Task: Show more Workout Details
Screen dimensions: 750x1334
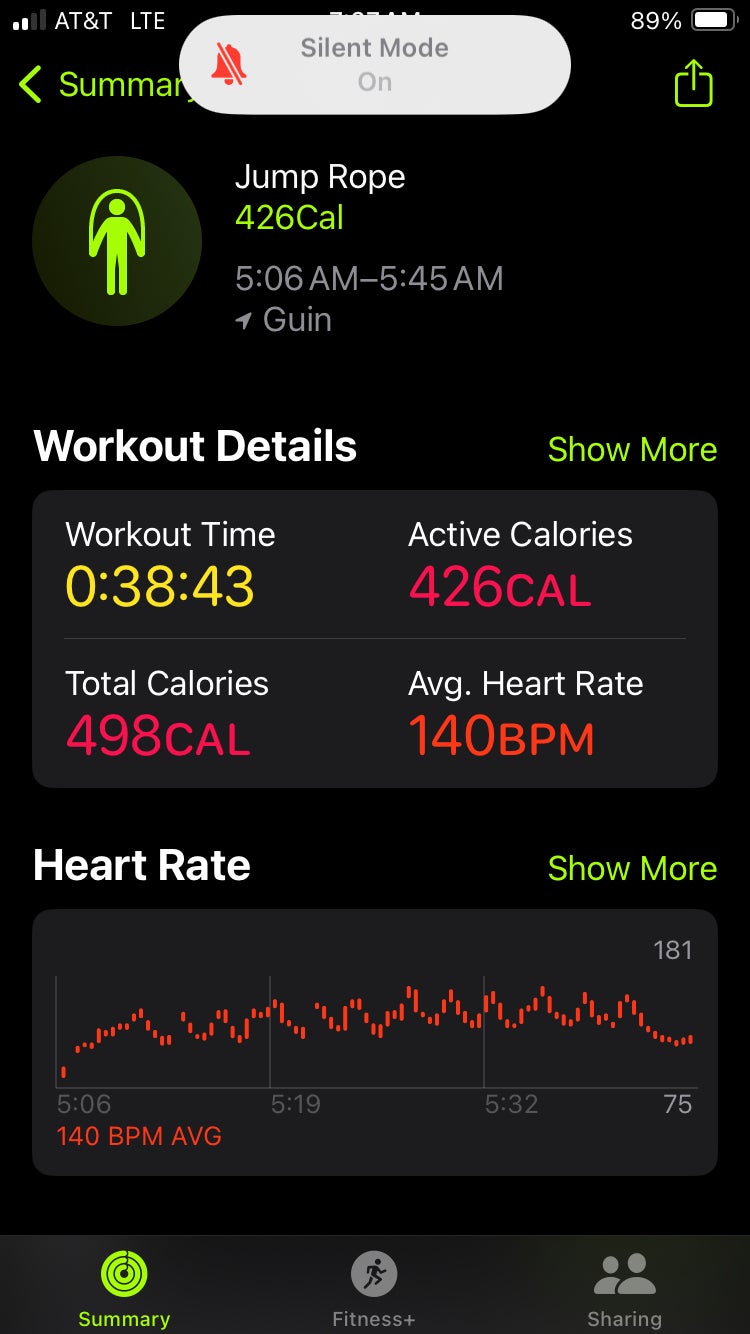Action: coord(632,450)
